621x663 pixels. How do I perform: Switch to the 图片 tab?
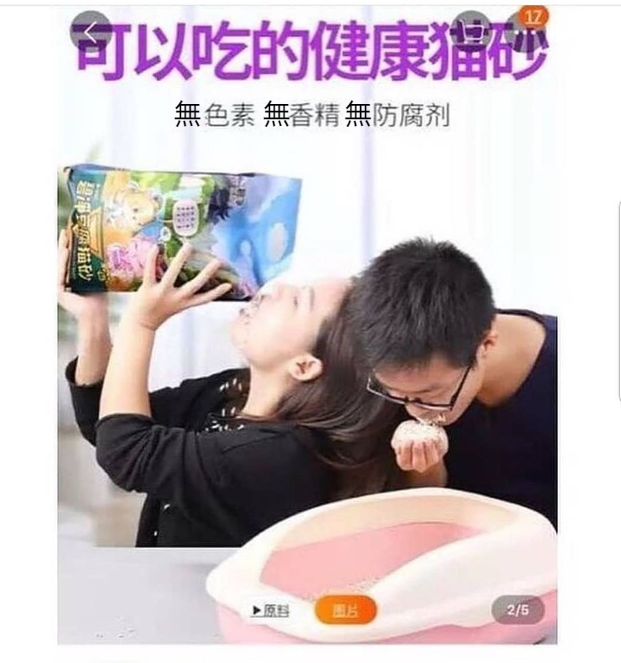[x=345, y=609]
